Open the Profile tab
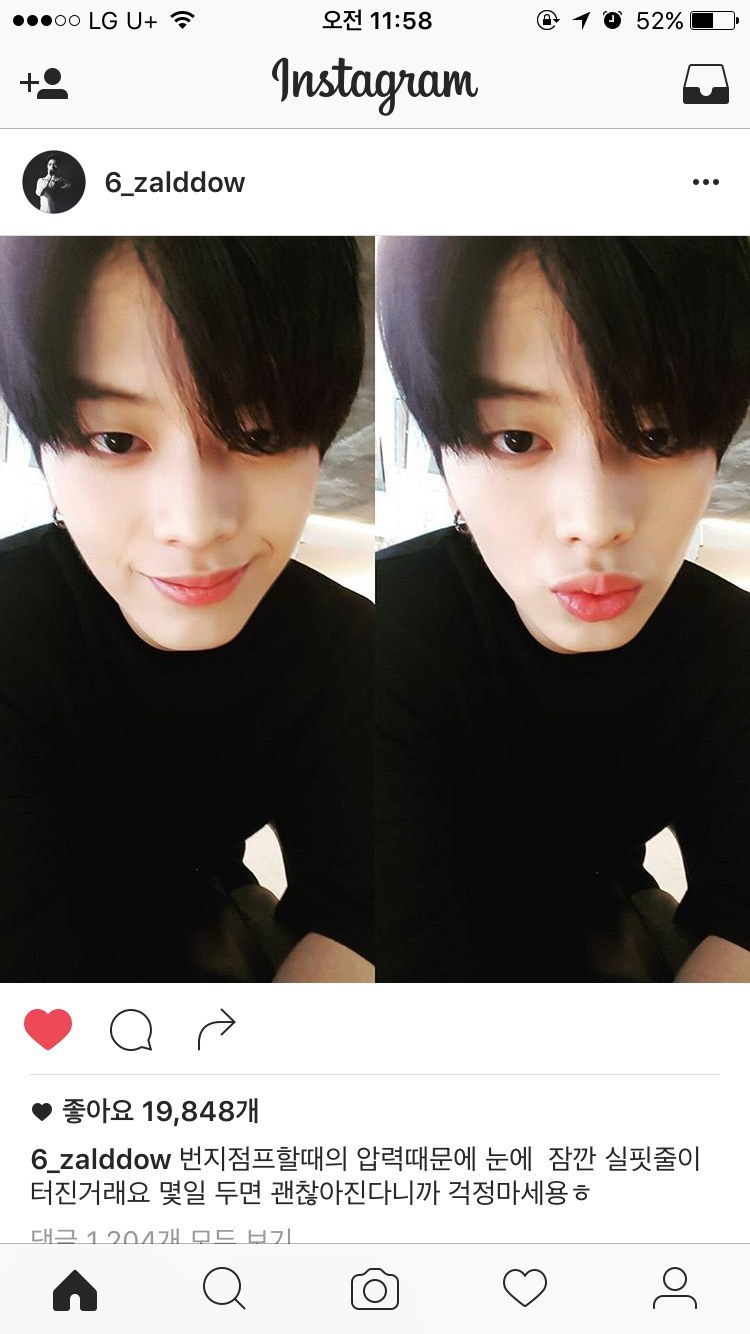 click(x=675, y=1289)
